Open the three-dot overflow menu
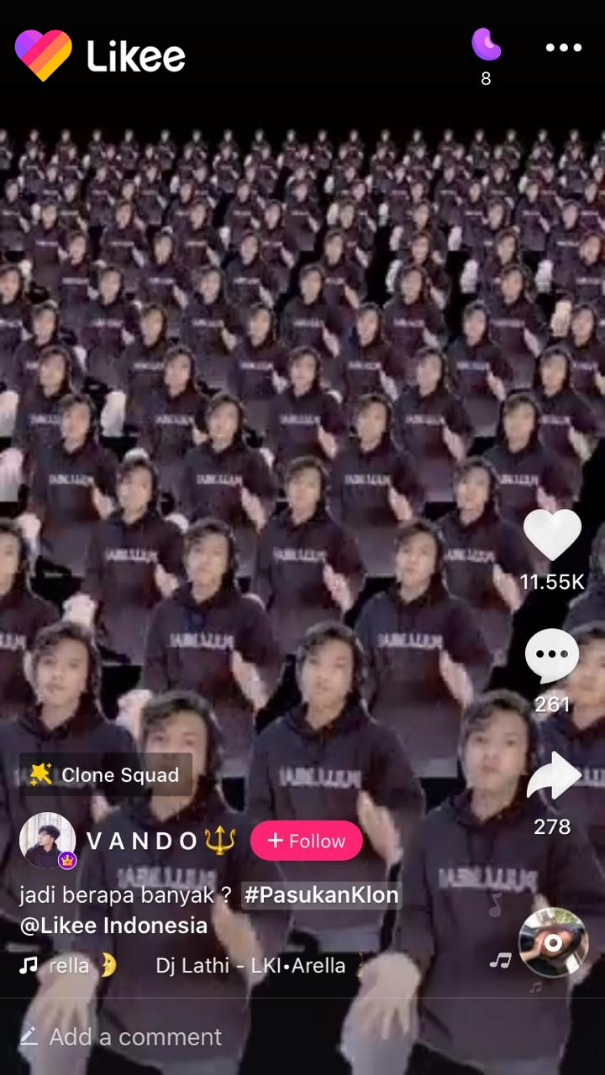 (x=563, y=48)
